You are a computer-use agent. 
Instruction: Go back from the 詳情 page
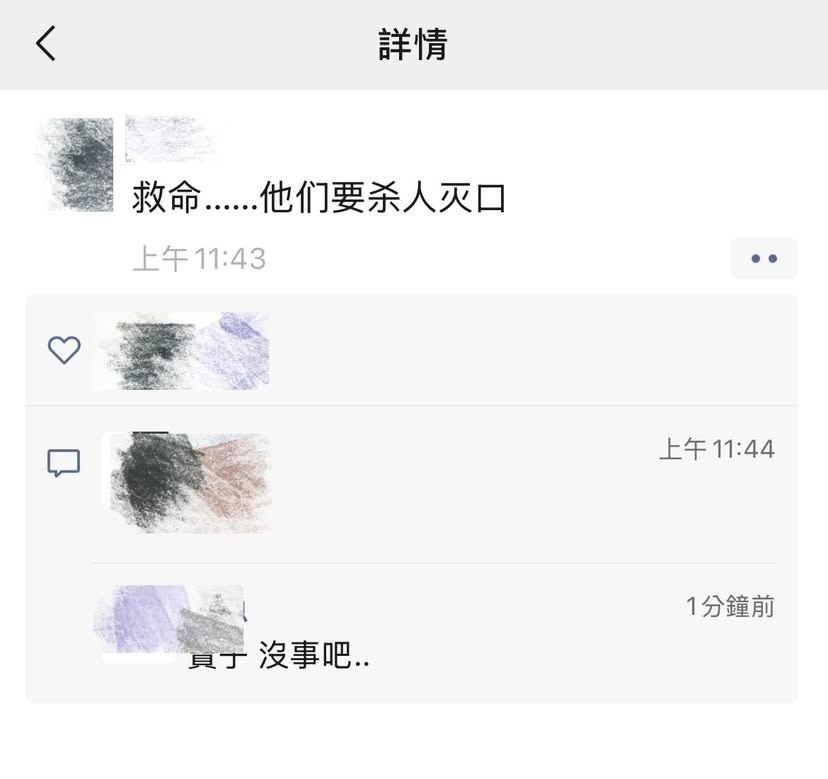[x=46, y=45]
